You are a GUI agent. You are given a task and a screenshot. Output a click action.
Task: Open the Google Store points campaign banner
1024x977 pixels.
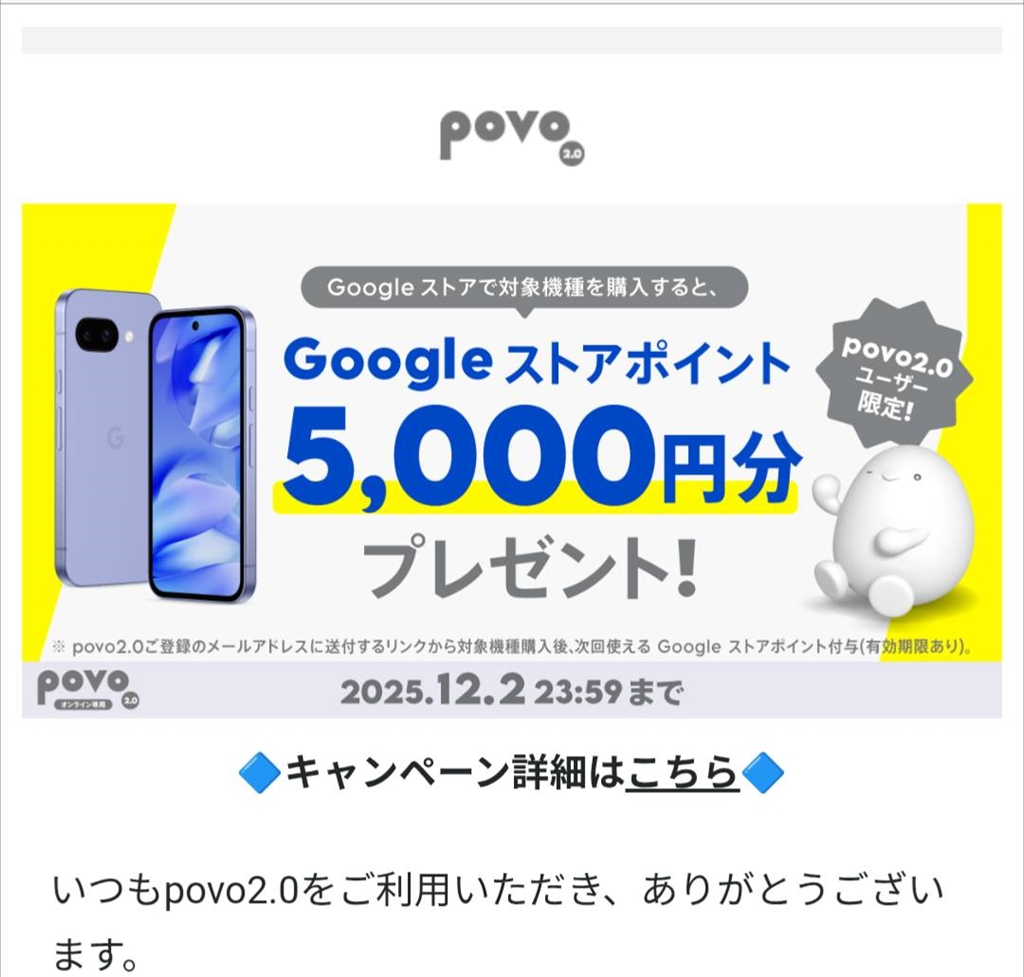[511, 460]
